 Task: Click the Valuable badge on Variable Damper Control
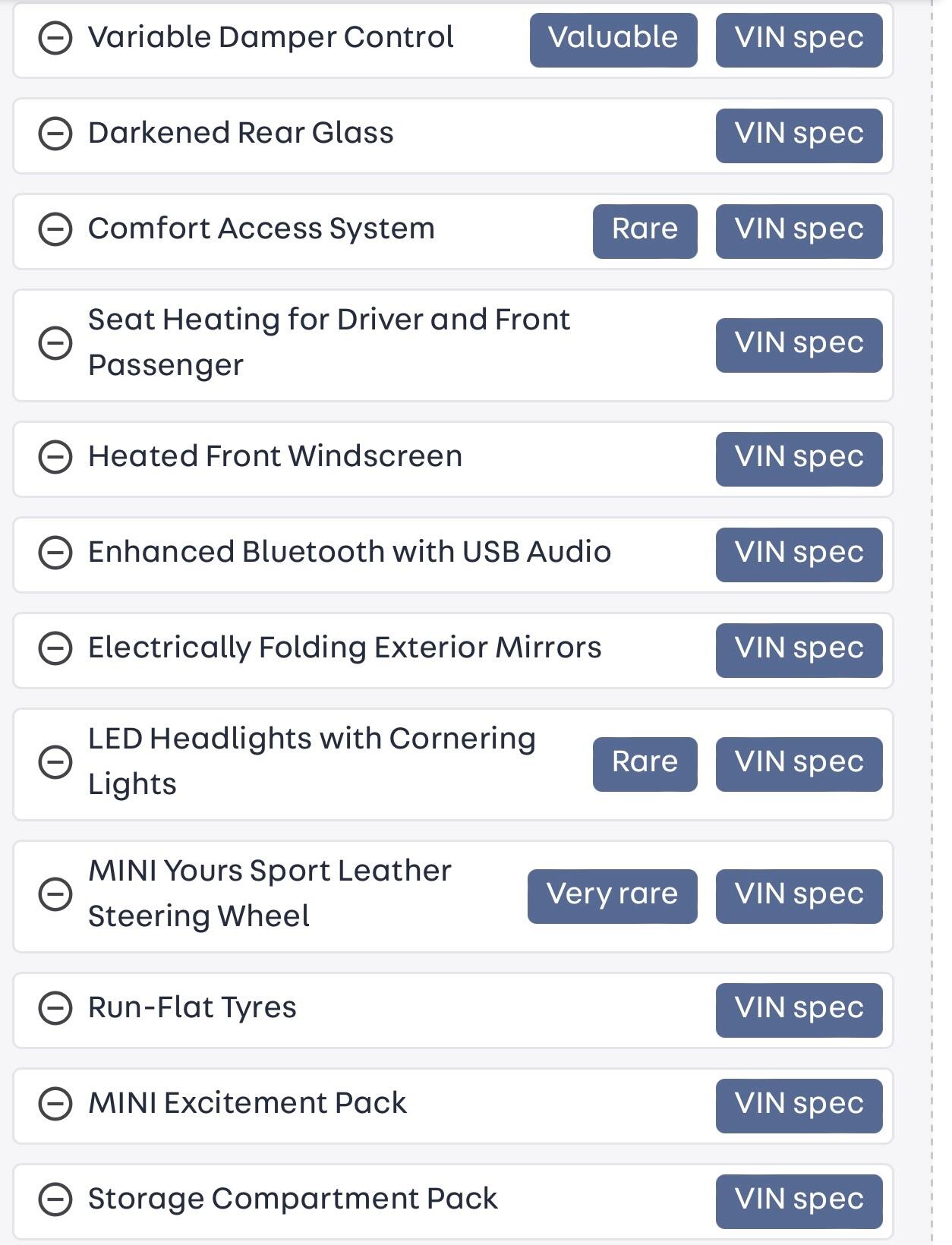(613, 38)
